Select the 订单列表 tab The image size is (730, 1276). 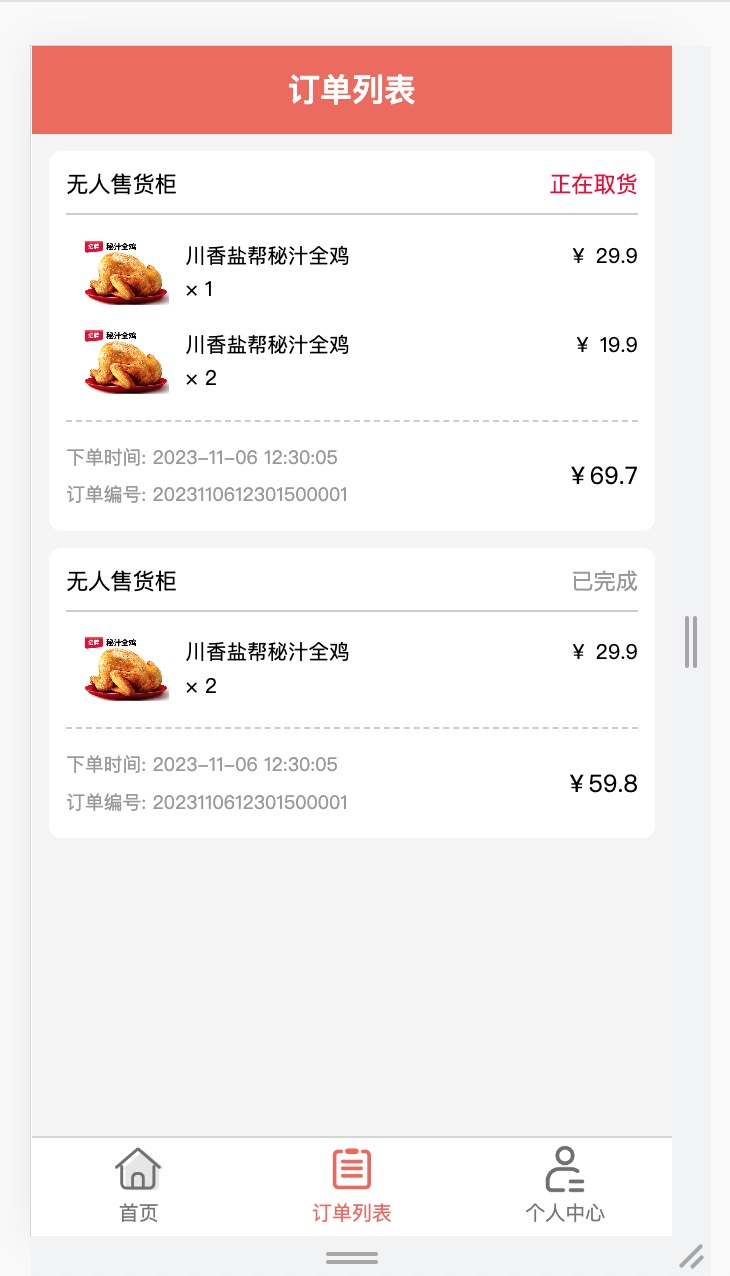click(x=352, y=1186)
